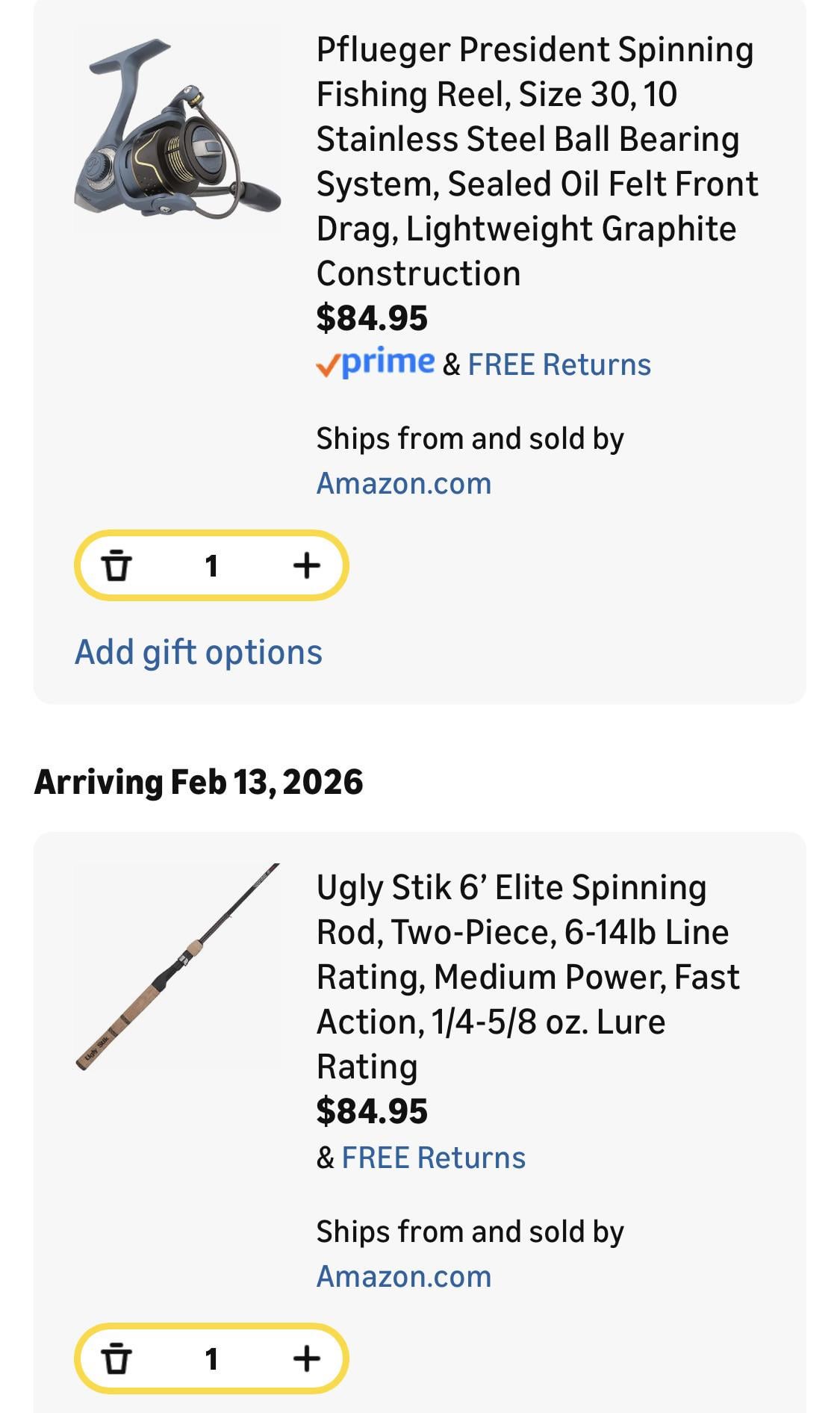The width and height of the screenshot is (840, 1413).
Task: Delete the Ugly Stik rod from cart
Action: click(116, 1358)
